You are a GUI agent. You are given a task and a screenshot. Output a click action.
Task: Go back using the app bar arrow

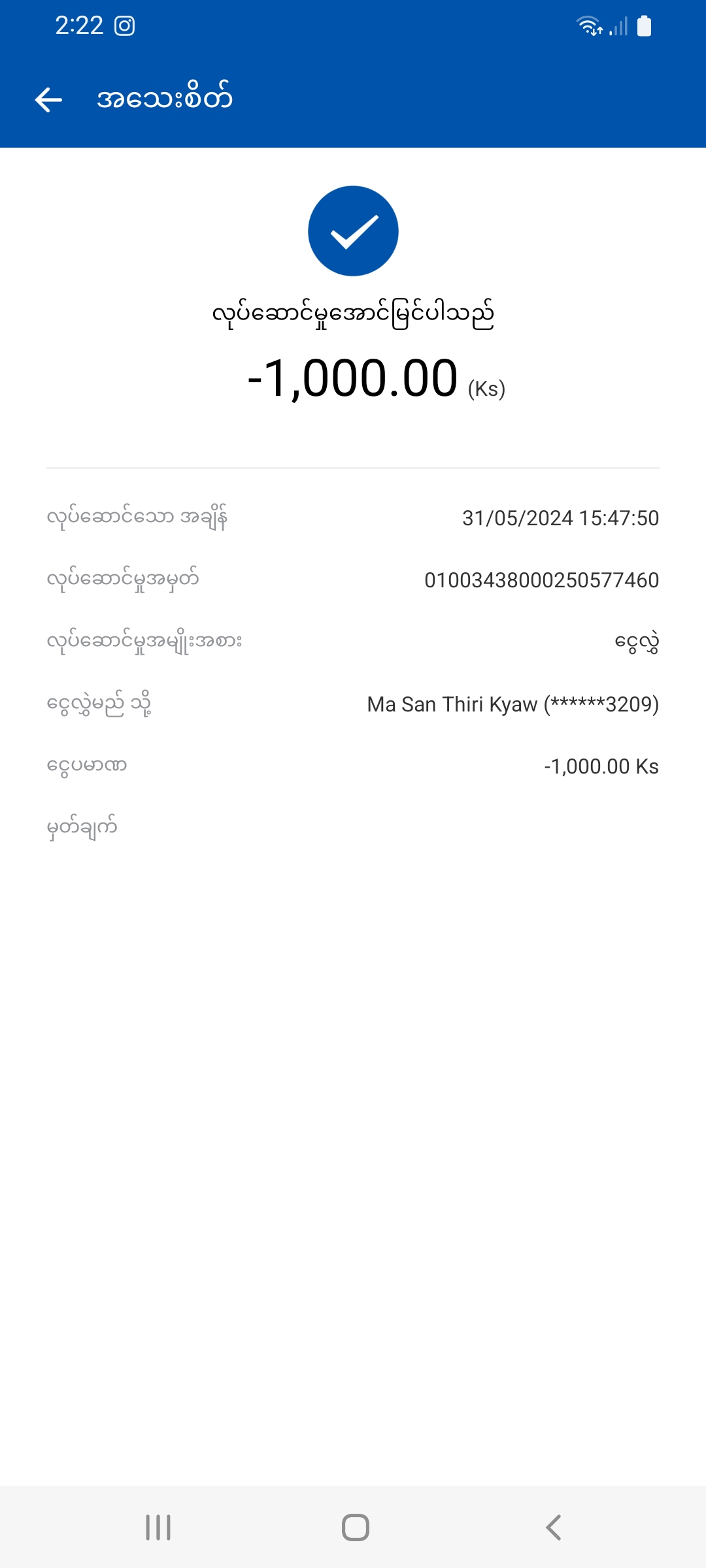(48, 100)
